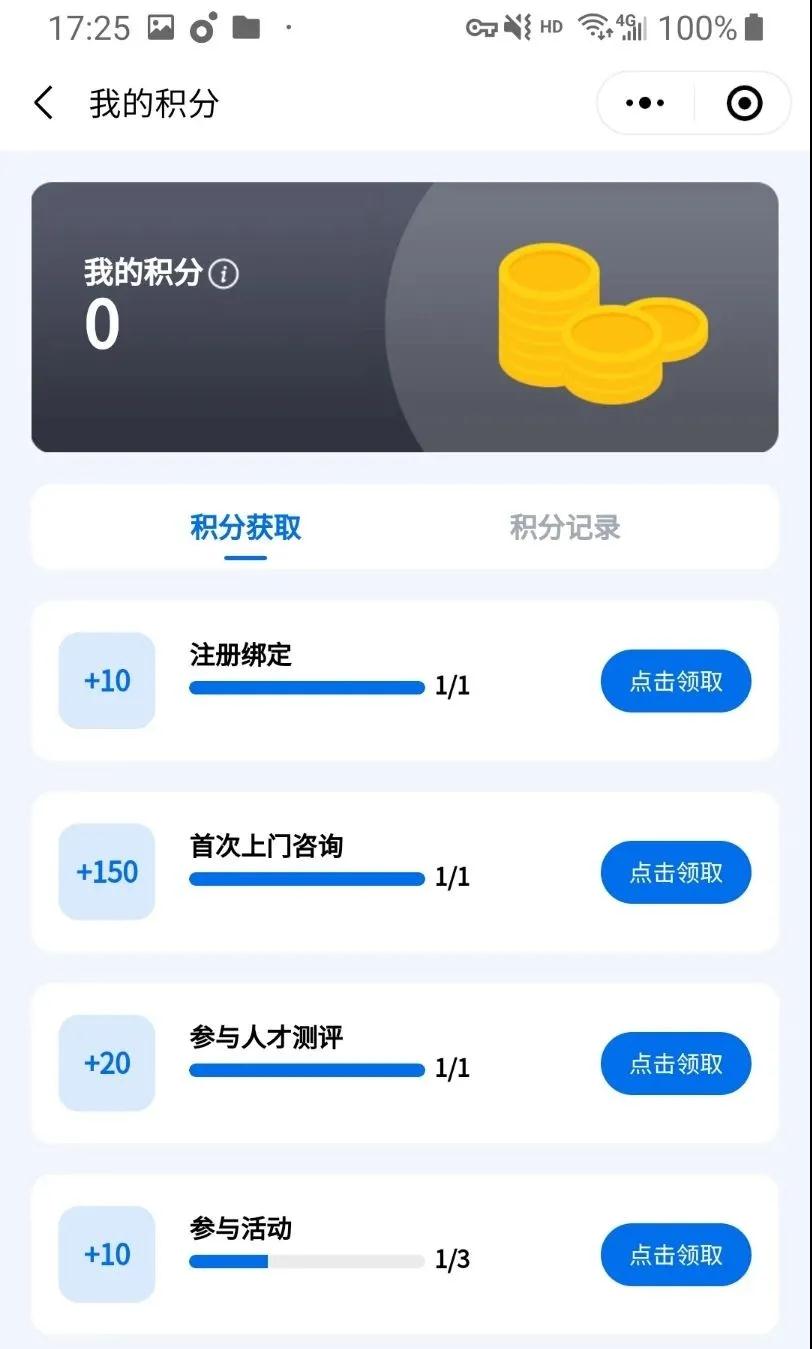Claim points for 首次上门咨询
812x1349 pixels.
point(675,873)
